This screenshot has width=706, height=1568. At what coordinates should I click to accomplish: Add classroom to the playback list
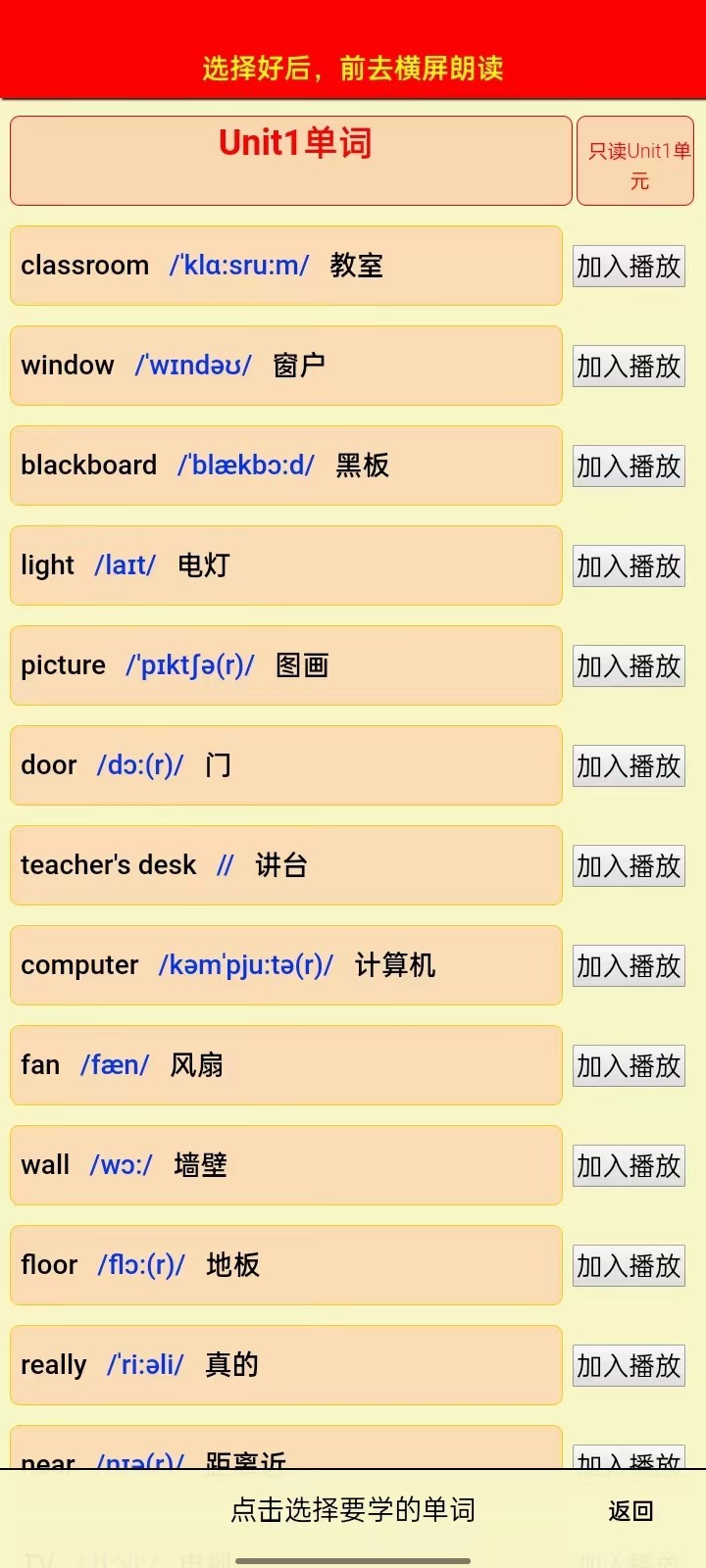point(629,267)
